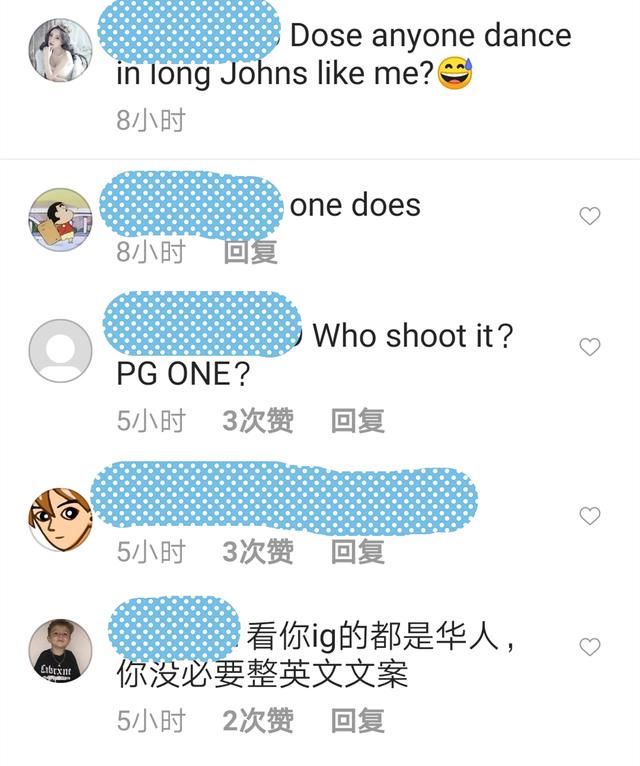Screen dimensions: 640x766
Task: View 2次赞 on the 英文文案 comment
Action: pos(257,721)
